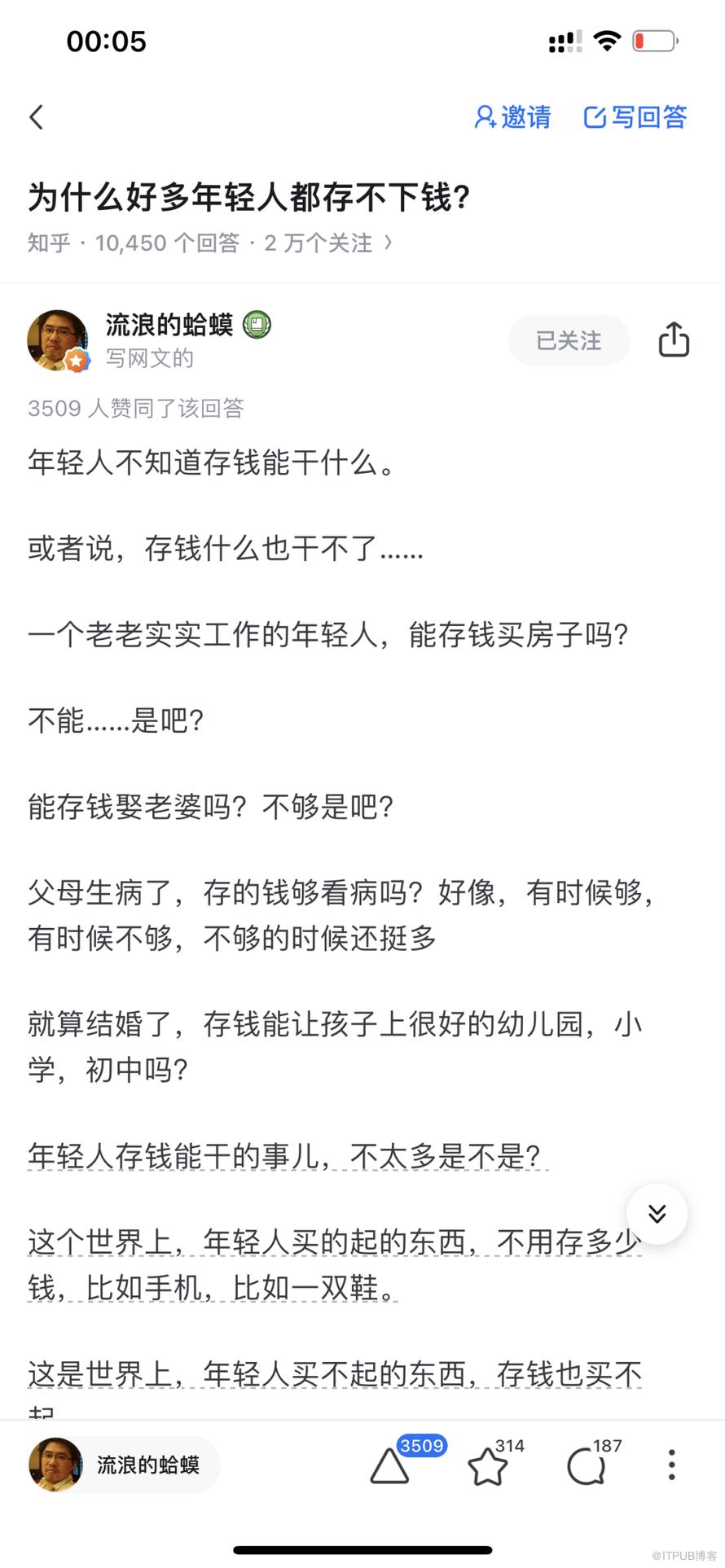
Task: Tap 写回答 to write an answer
Action: pos(635,117)
